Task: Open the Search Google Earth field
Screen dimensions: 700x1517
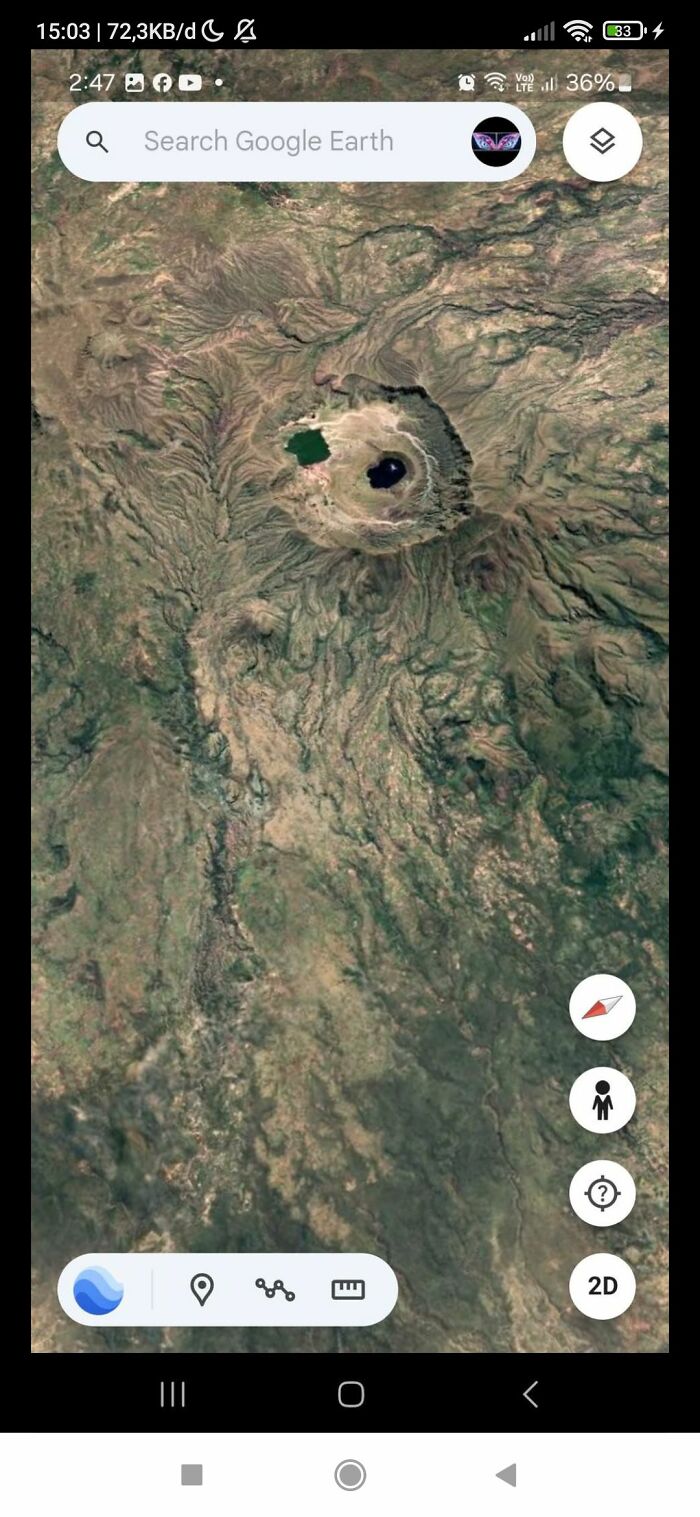Action: pos(268,141)
